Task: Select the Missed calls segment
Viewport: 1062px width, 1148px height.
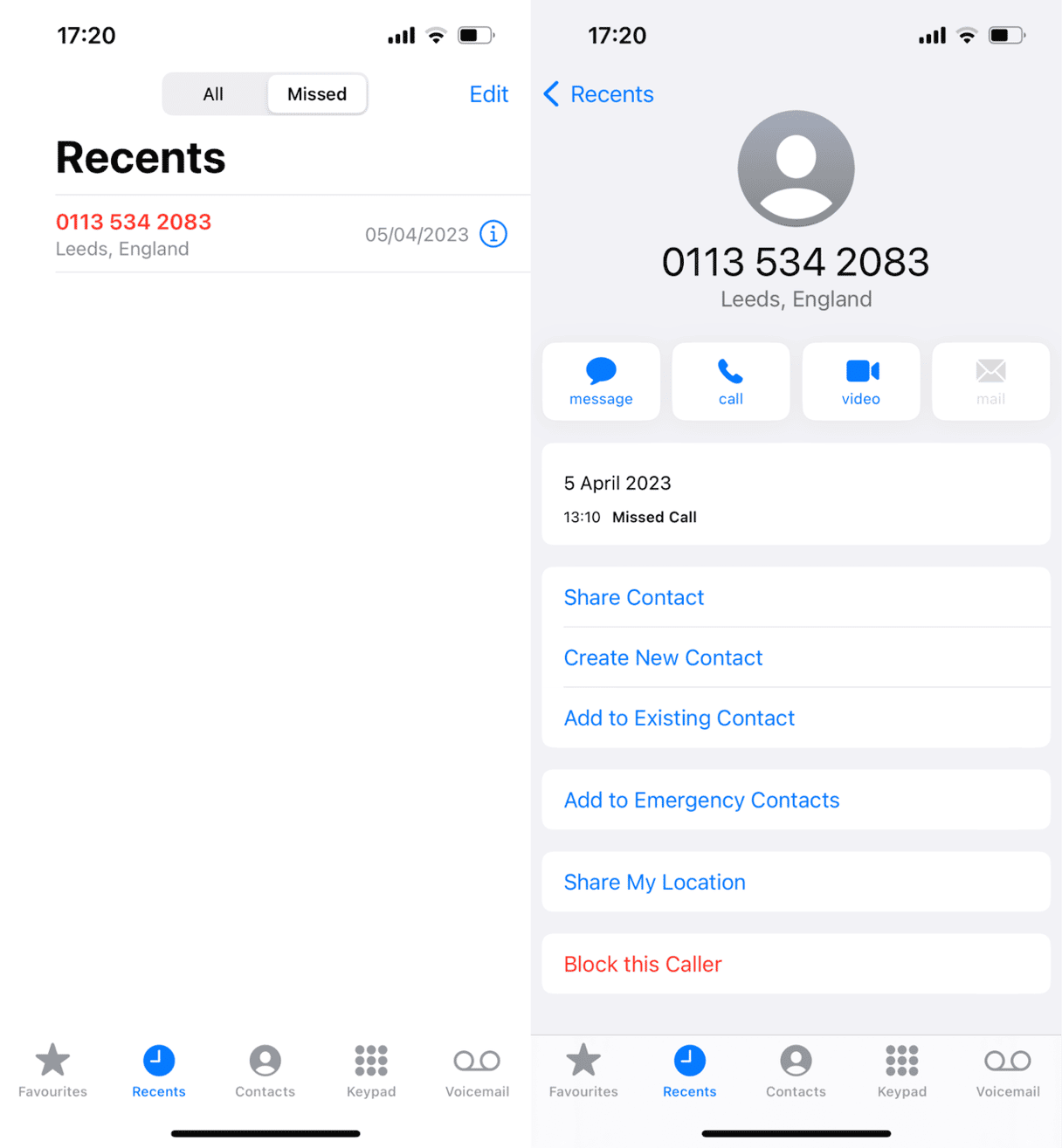Action: (316, 94)
